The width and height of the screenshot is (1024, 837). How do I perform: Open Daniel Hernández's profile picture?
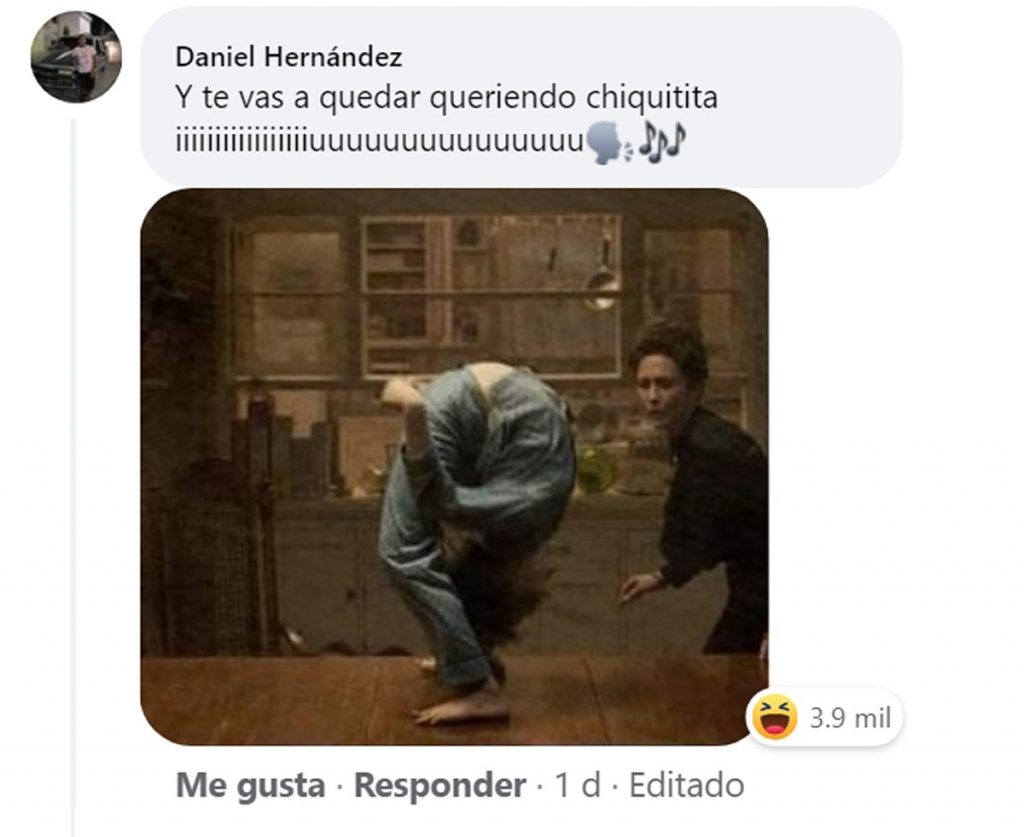(76, 57)
